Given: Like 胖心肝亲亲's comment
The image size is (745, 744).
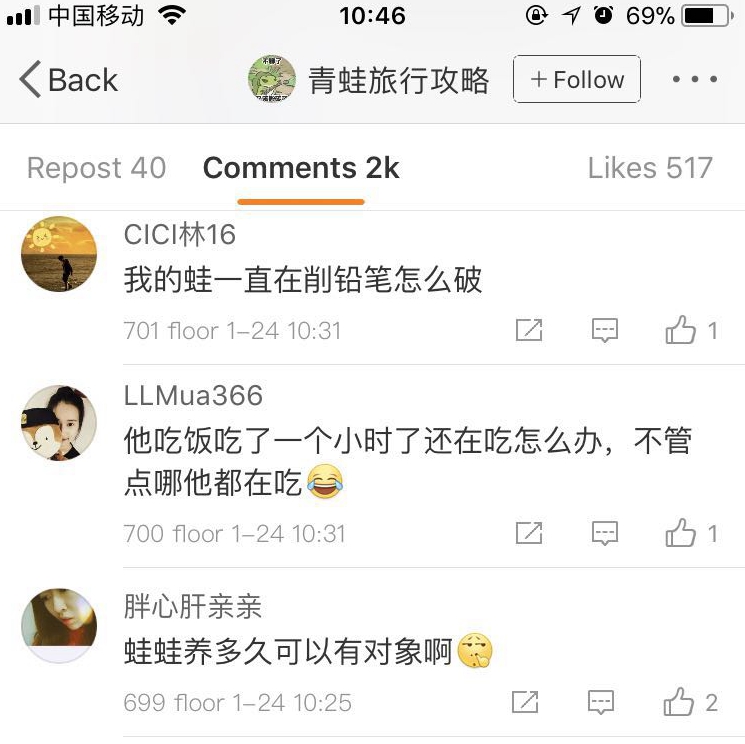Looking at the screenshot, I should coord(680,702).
